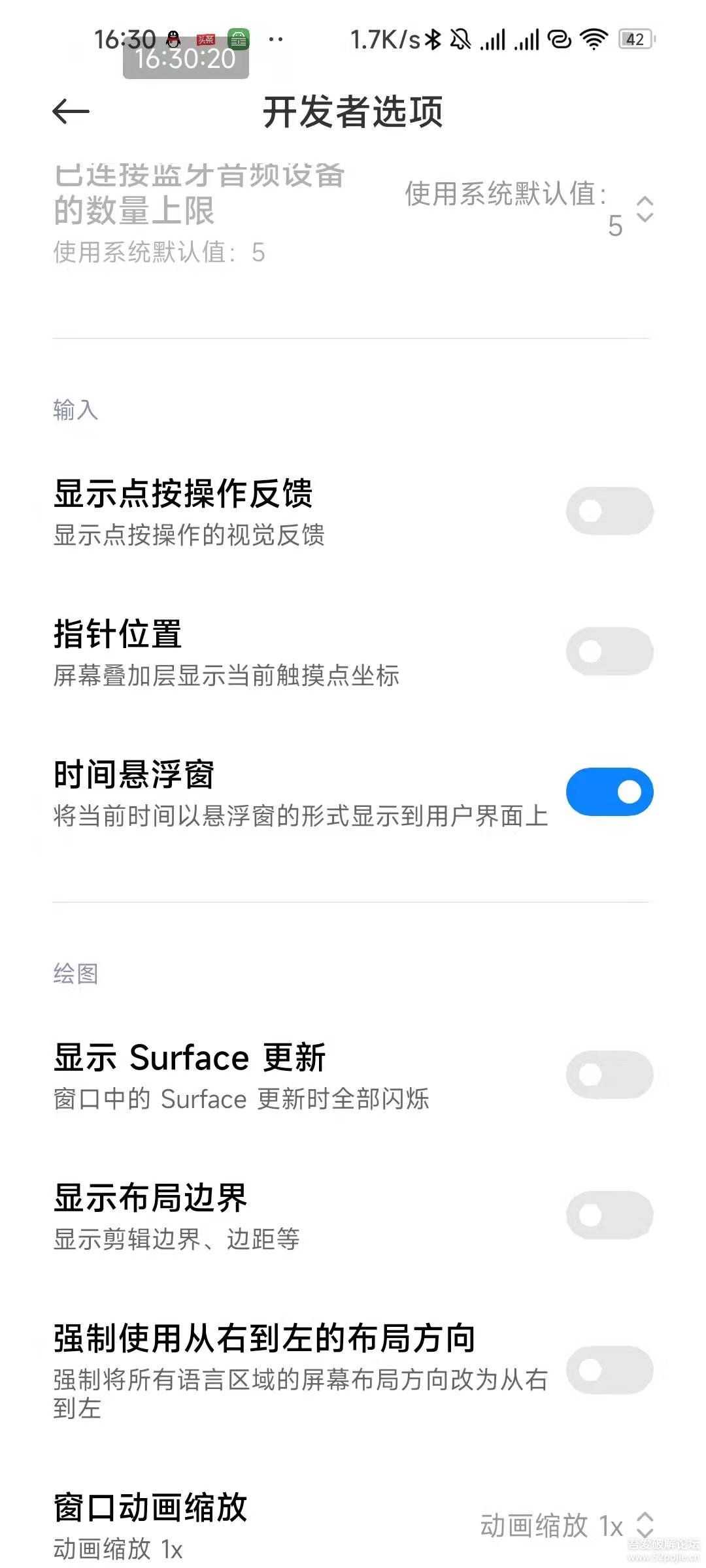
Task: Disable the 时间悬浮窗 toggle
Action: coord(611,791)
